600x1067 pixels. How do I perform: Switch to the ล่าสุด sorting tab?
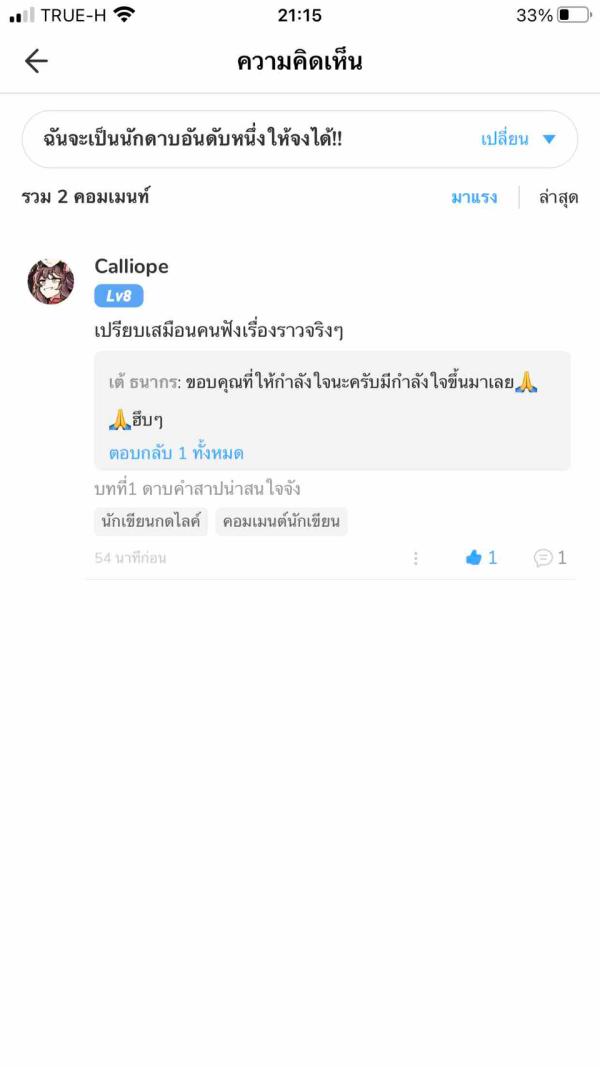(x=558, y=197)
